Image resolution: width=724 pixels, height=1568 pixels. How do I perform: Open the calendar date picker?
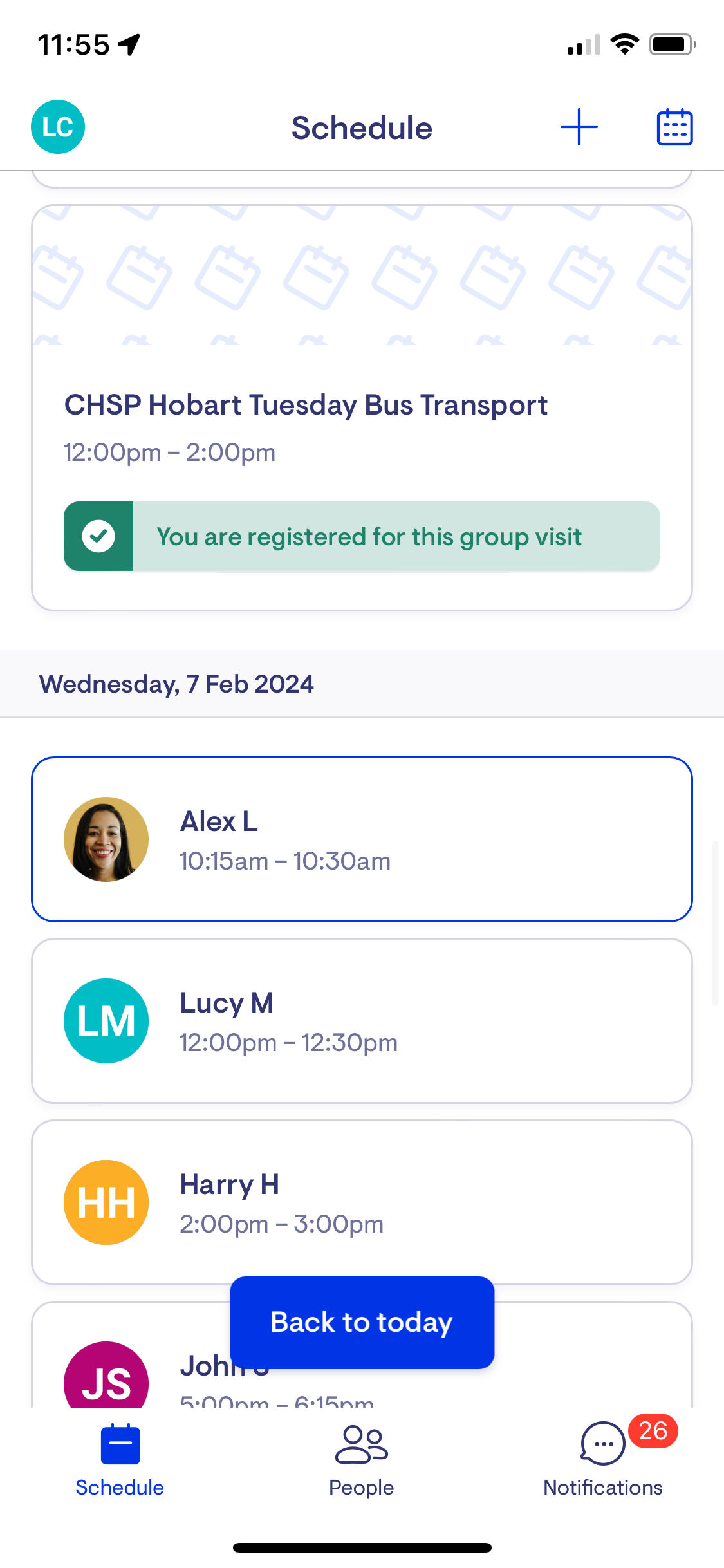674,127
